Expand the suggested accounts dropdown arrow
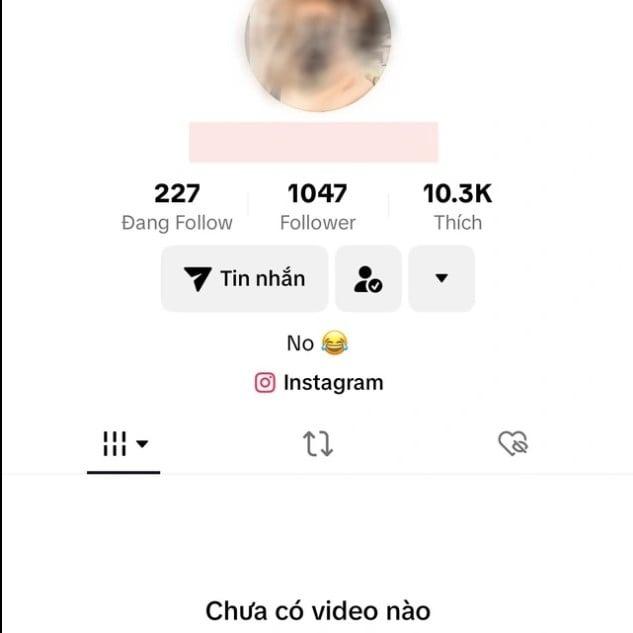 [x=441, y=279]
